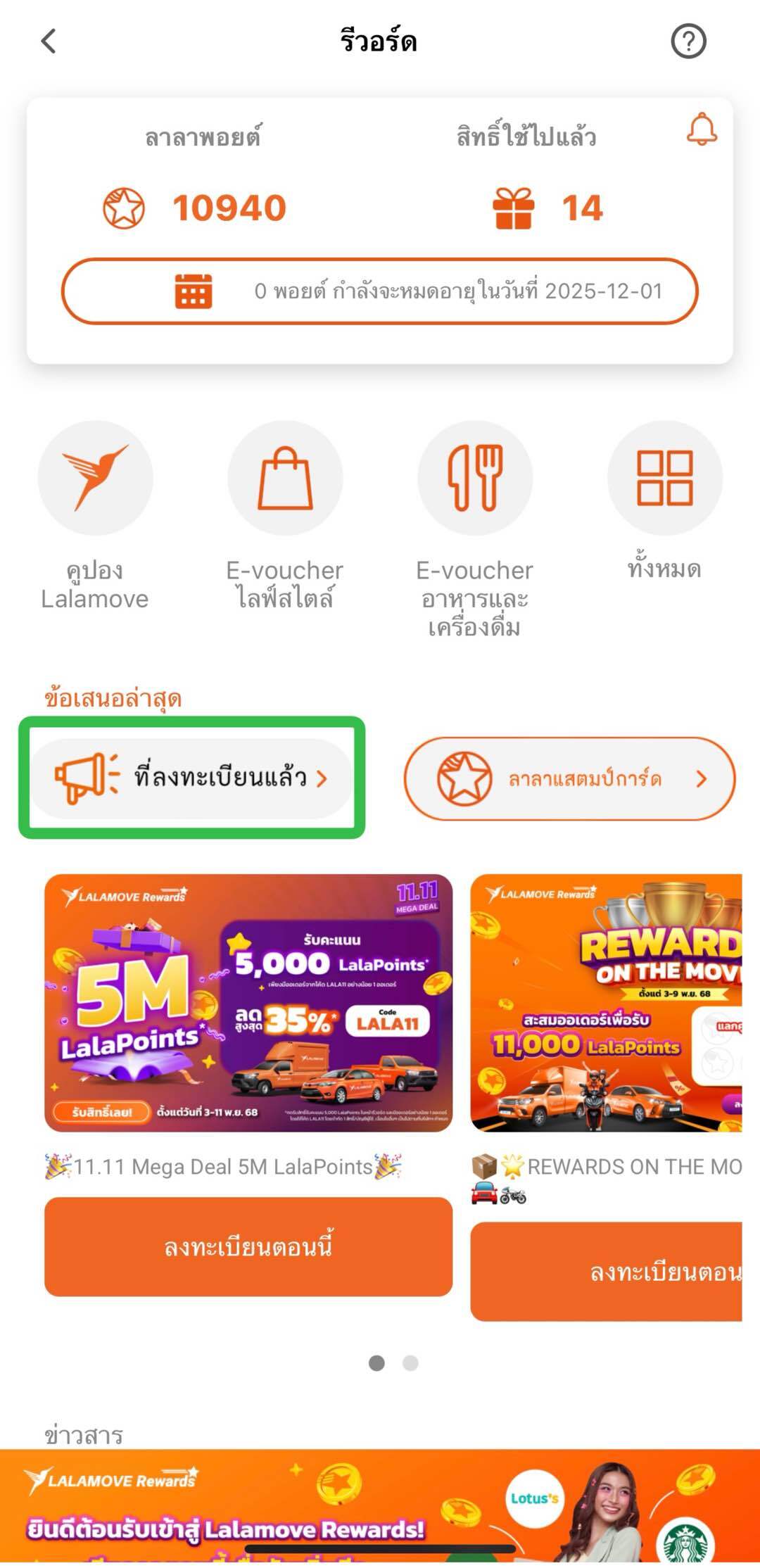Open the help question mark icon
The image size is (760, 1568).
pyautogui.click(x=688, y=42)
